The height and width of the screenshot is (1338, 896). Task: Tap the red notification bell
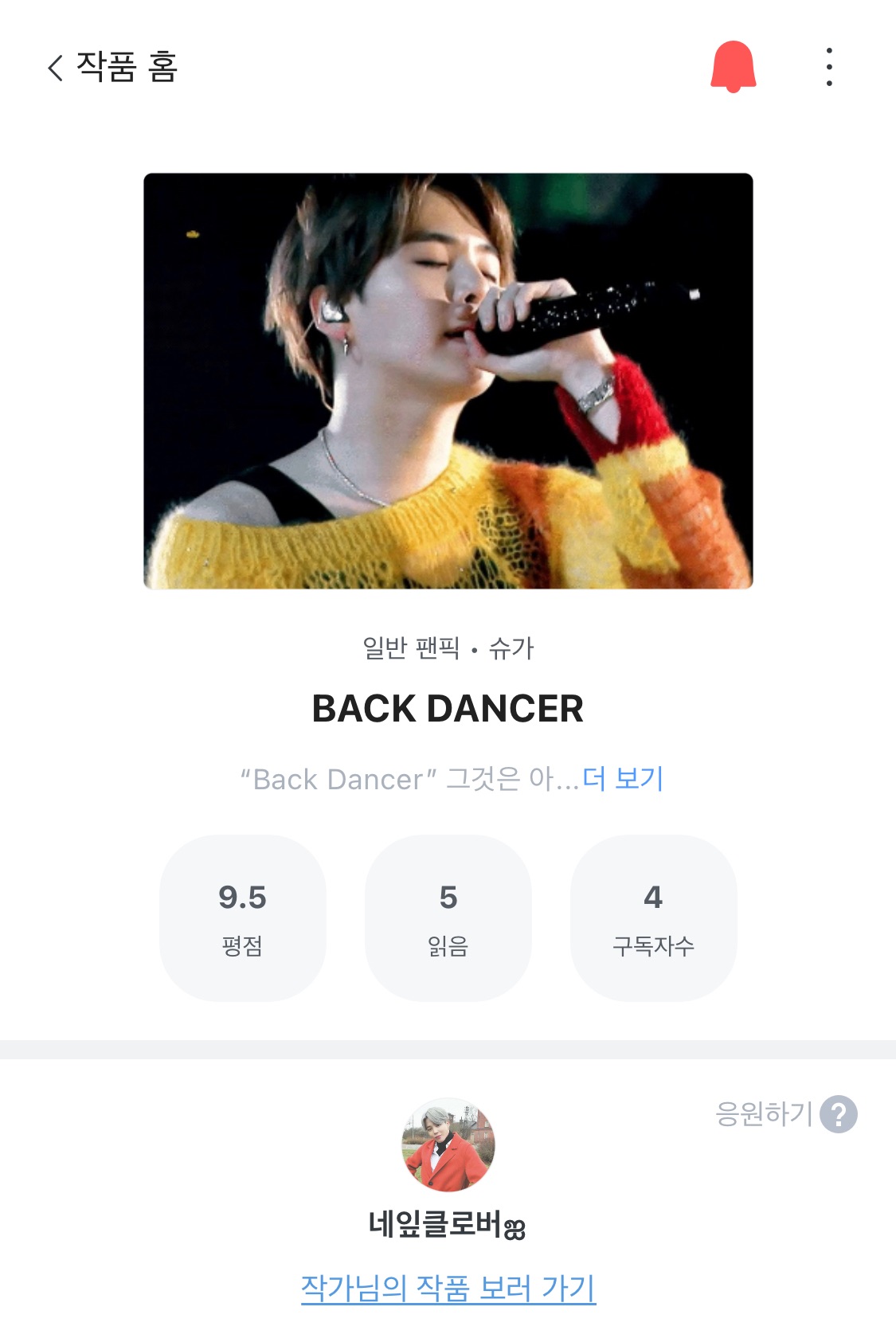(x=733, y=67)
